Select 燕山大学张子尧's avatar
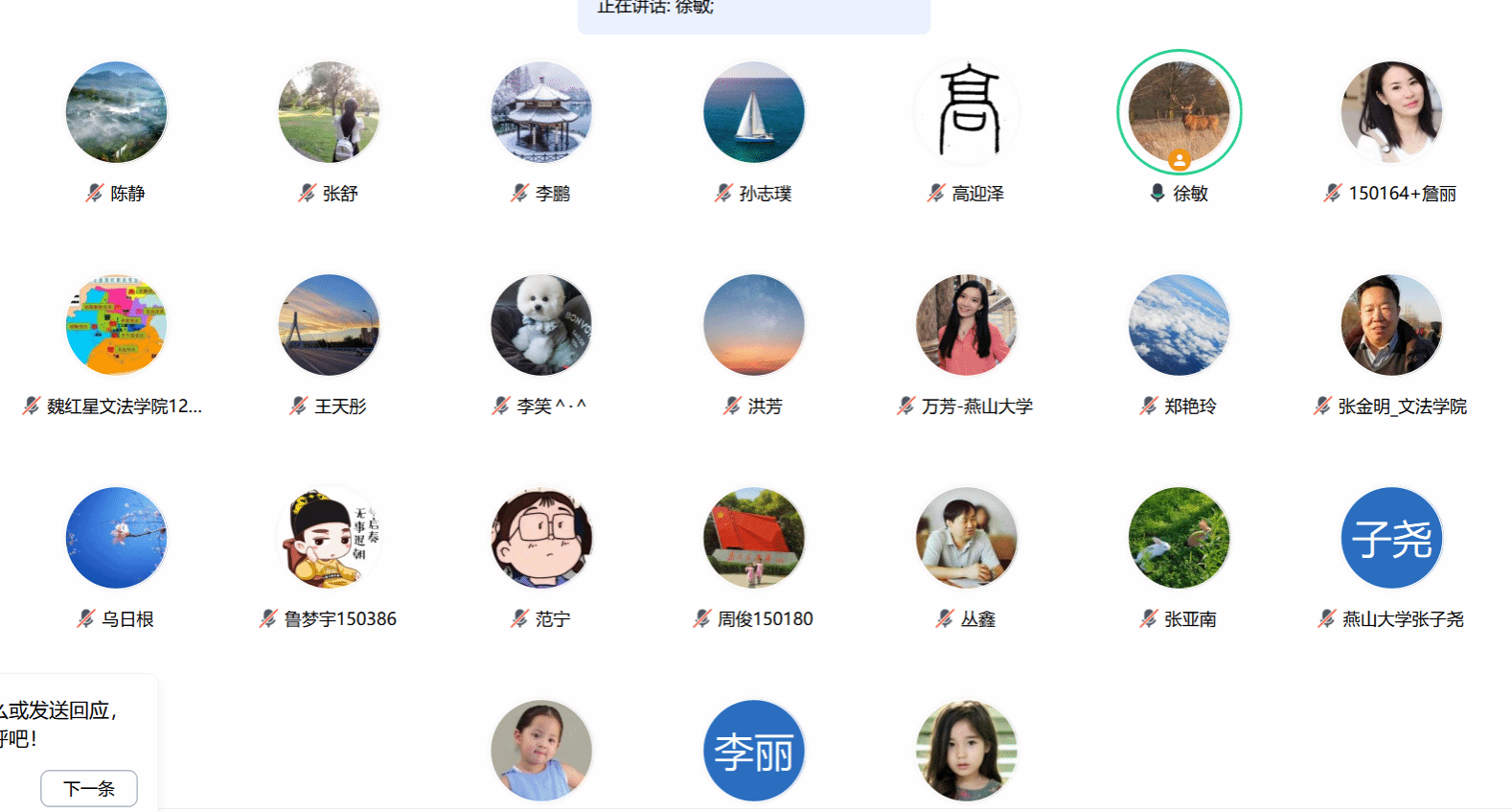This screenshot has width=1512, height=812. [x=1391, y=538]
